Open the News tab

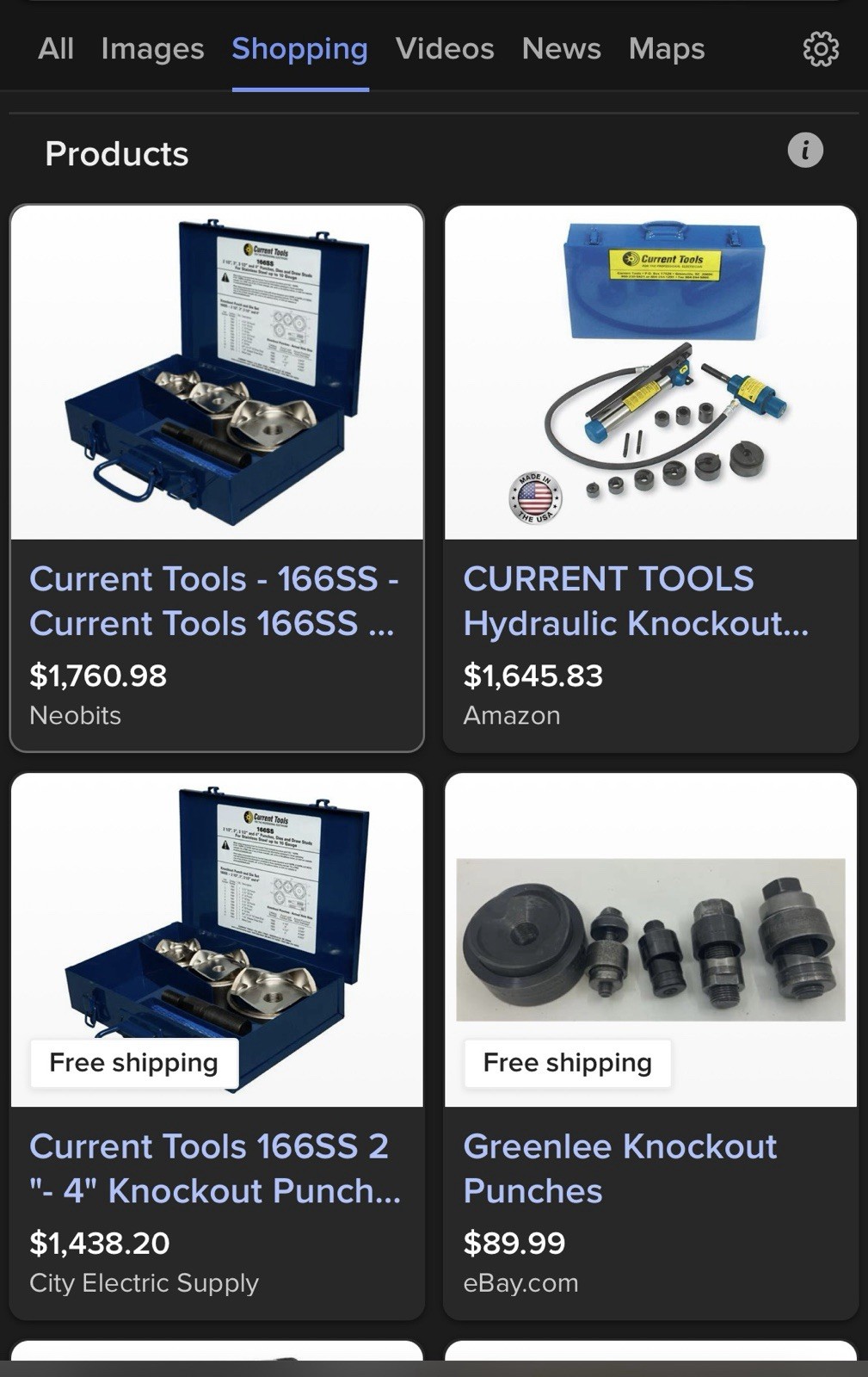[561, 49]
